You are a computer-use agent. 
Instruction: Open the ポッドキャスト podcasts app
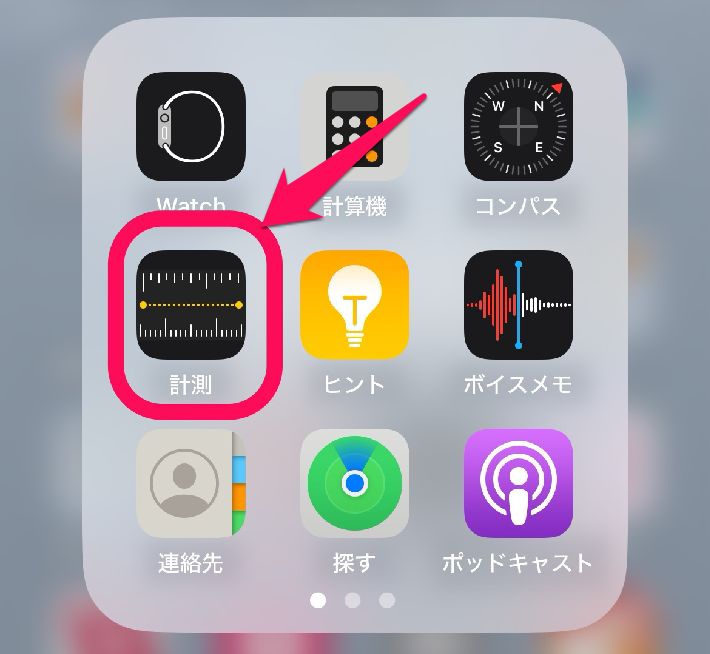518,484
